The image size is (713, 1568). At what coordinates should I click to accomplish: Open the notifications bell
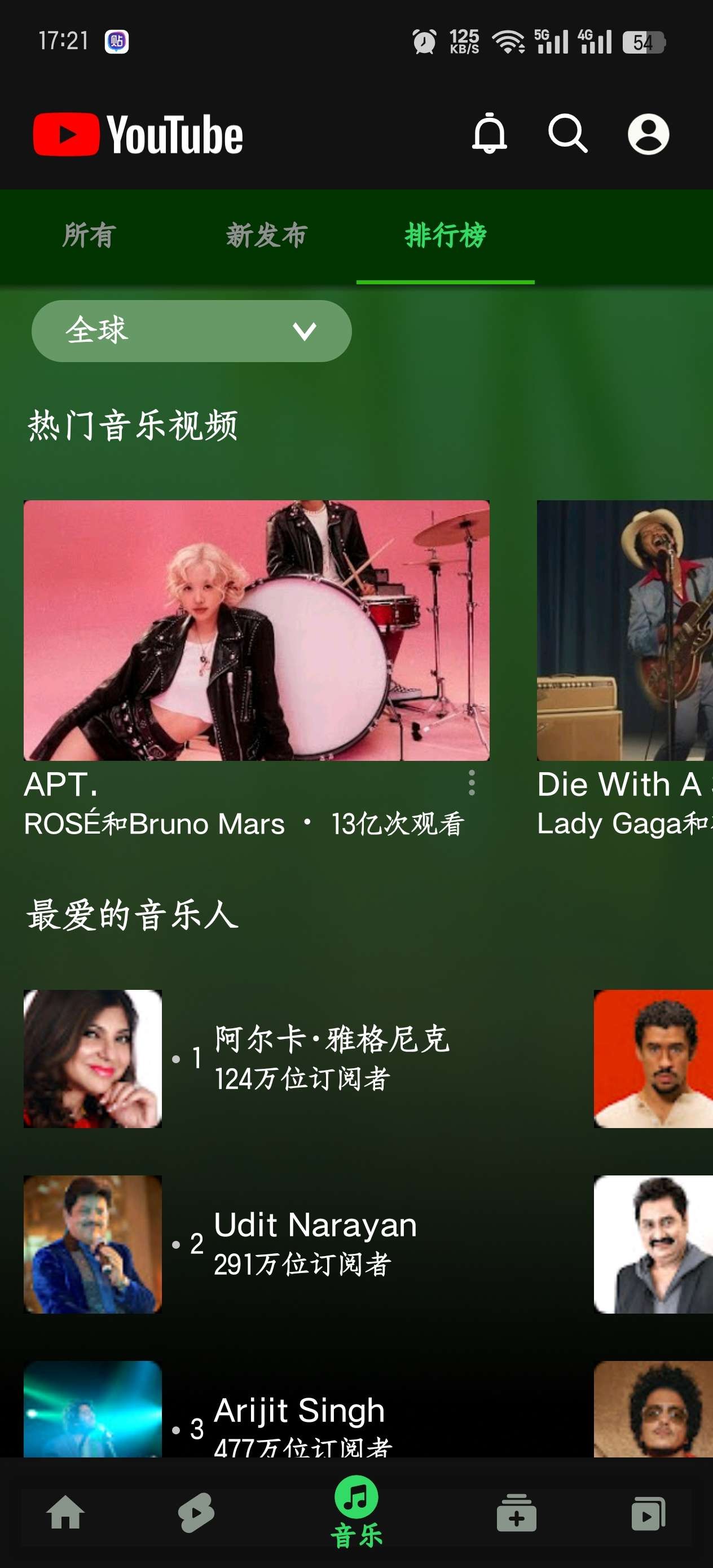point(489,133)
